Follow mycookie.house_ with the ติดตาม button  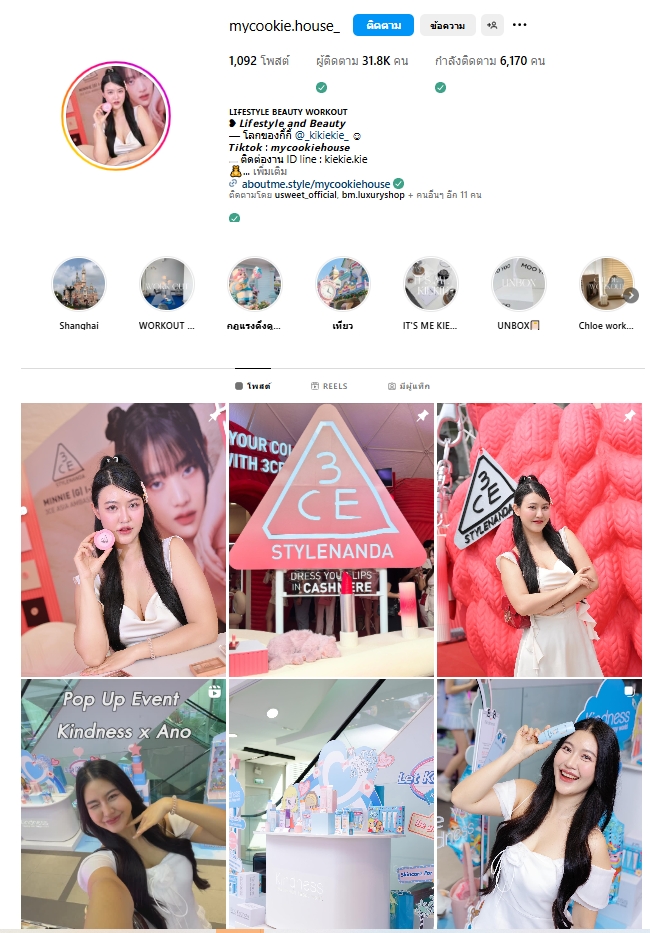tap(383, 25)
